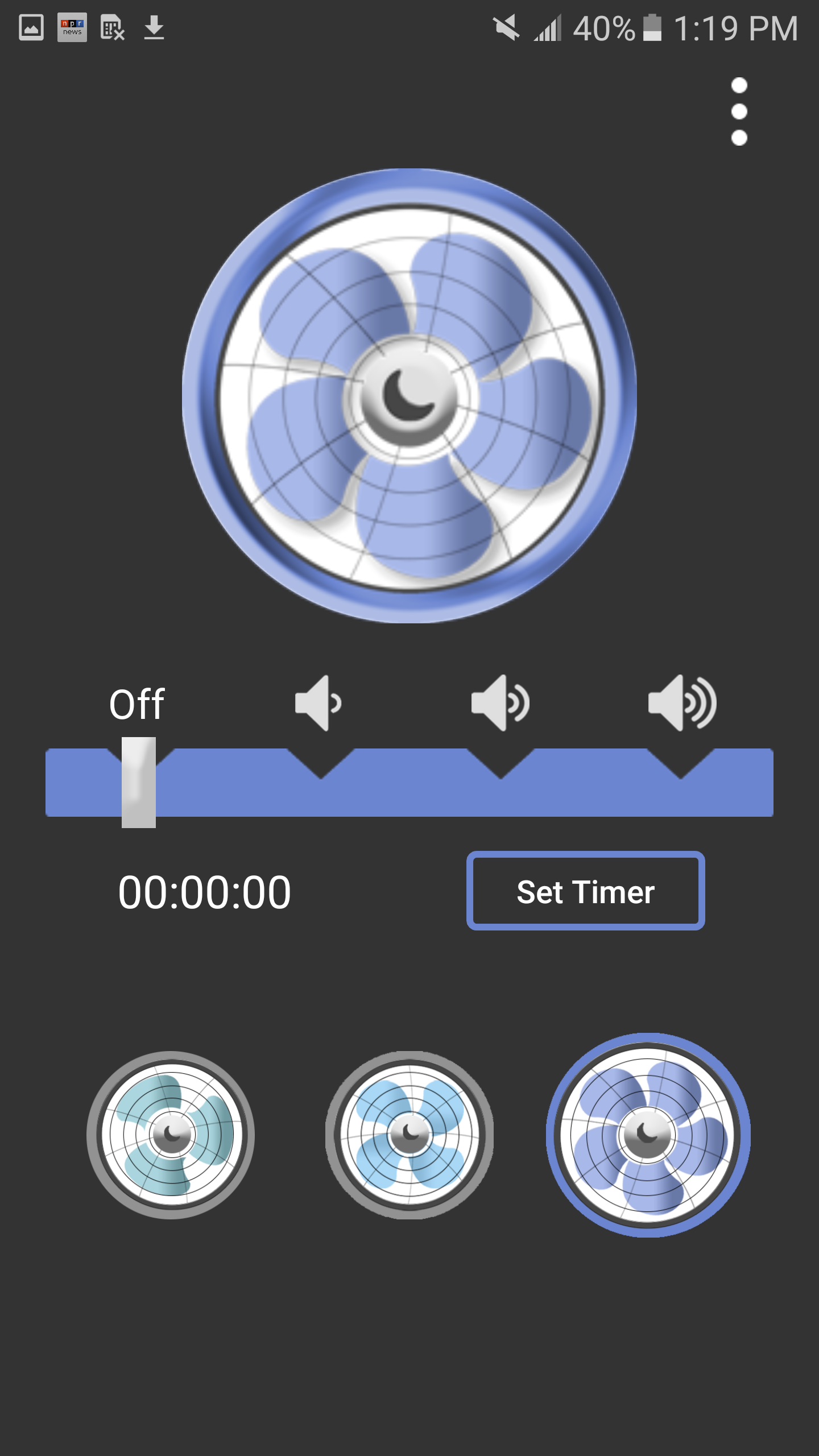Select the purple-blue five-blade fan

[x=648, y=1135]
